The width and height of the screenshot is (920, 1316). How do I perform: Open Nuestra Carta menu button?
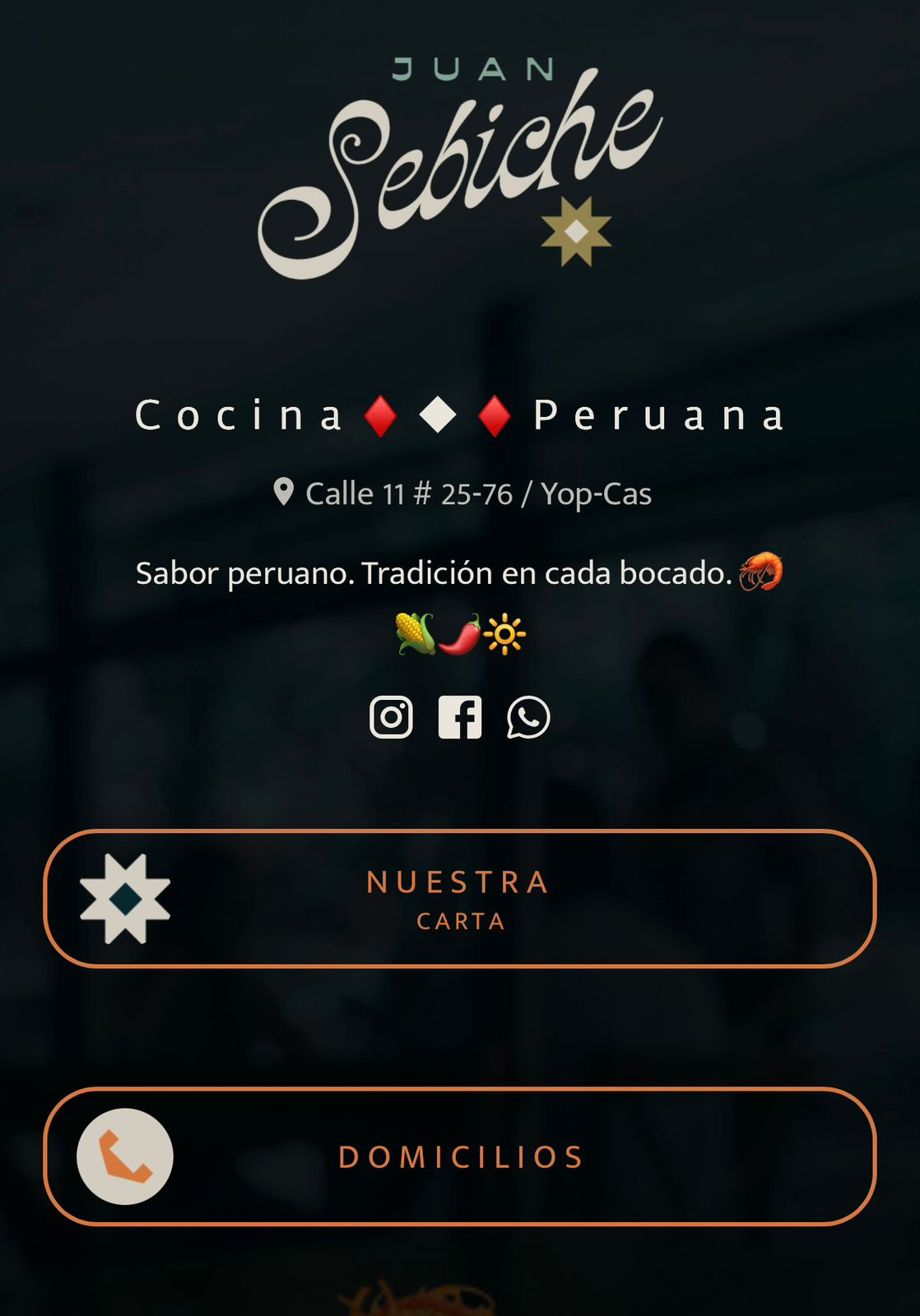point(459,898)
